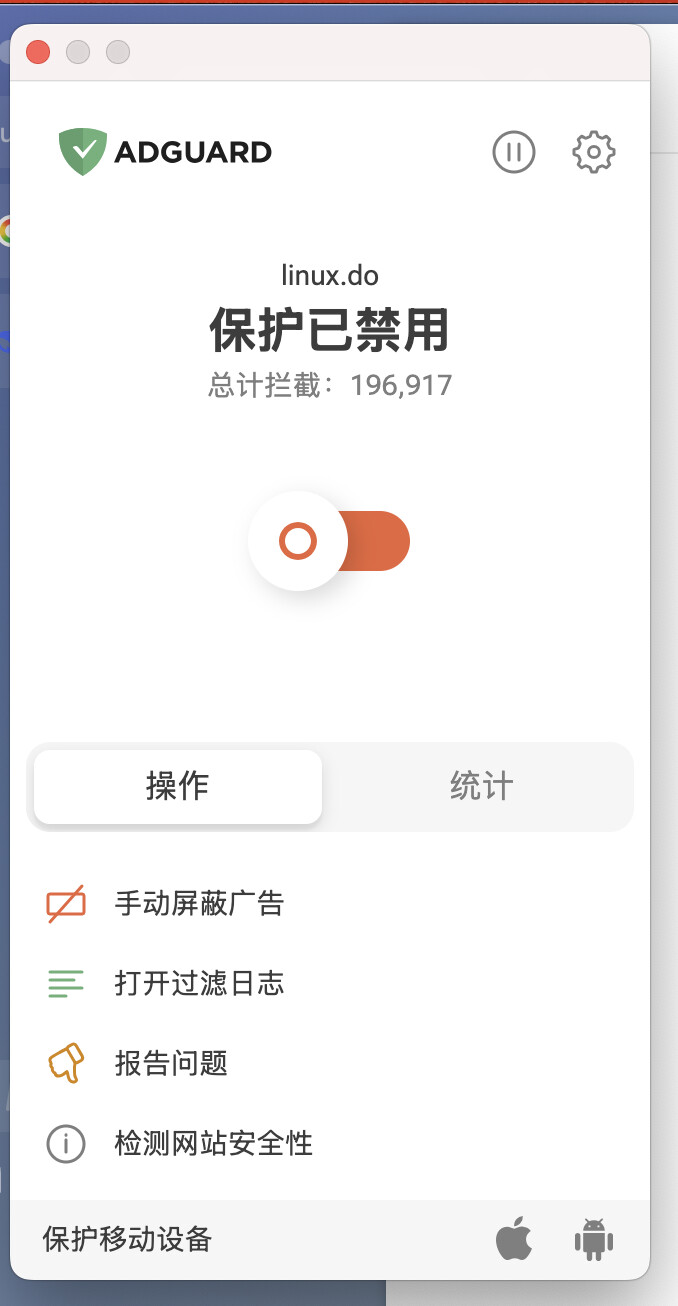
Task: Switch to the 统计 tab
Action: tap(481, 786)
